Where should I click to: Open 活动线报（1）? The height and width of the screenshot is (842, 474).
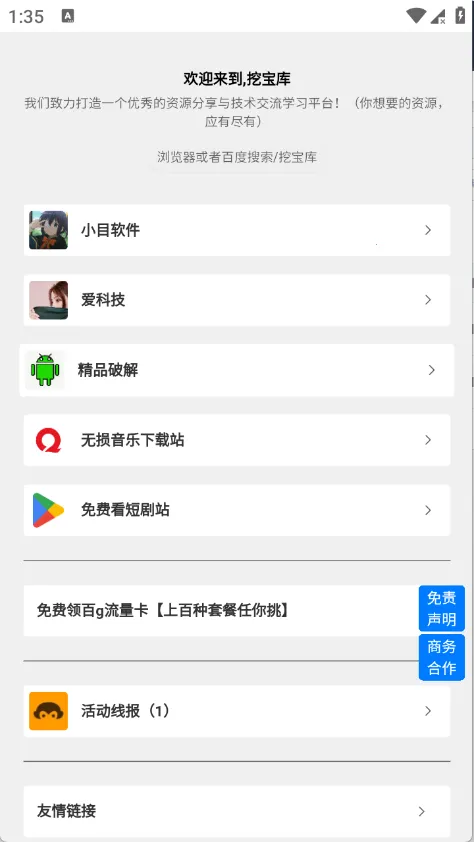(x=237, y=711)
